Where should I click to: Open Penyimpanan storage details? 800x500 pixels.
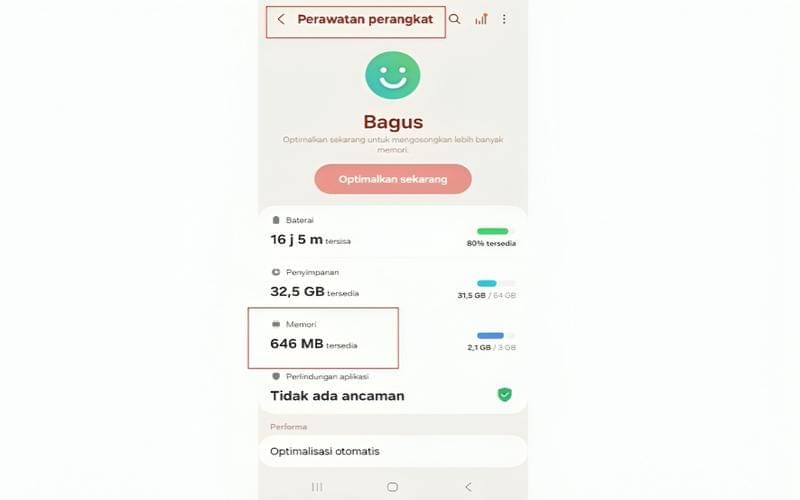(392, 283)
